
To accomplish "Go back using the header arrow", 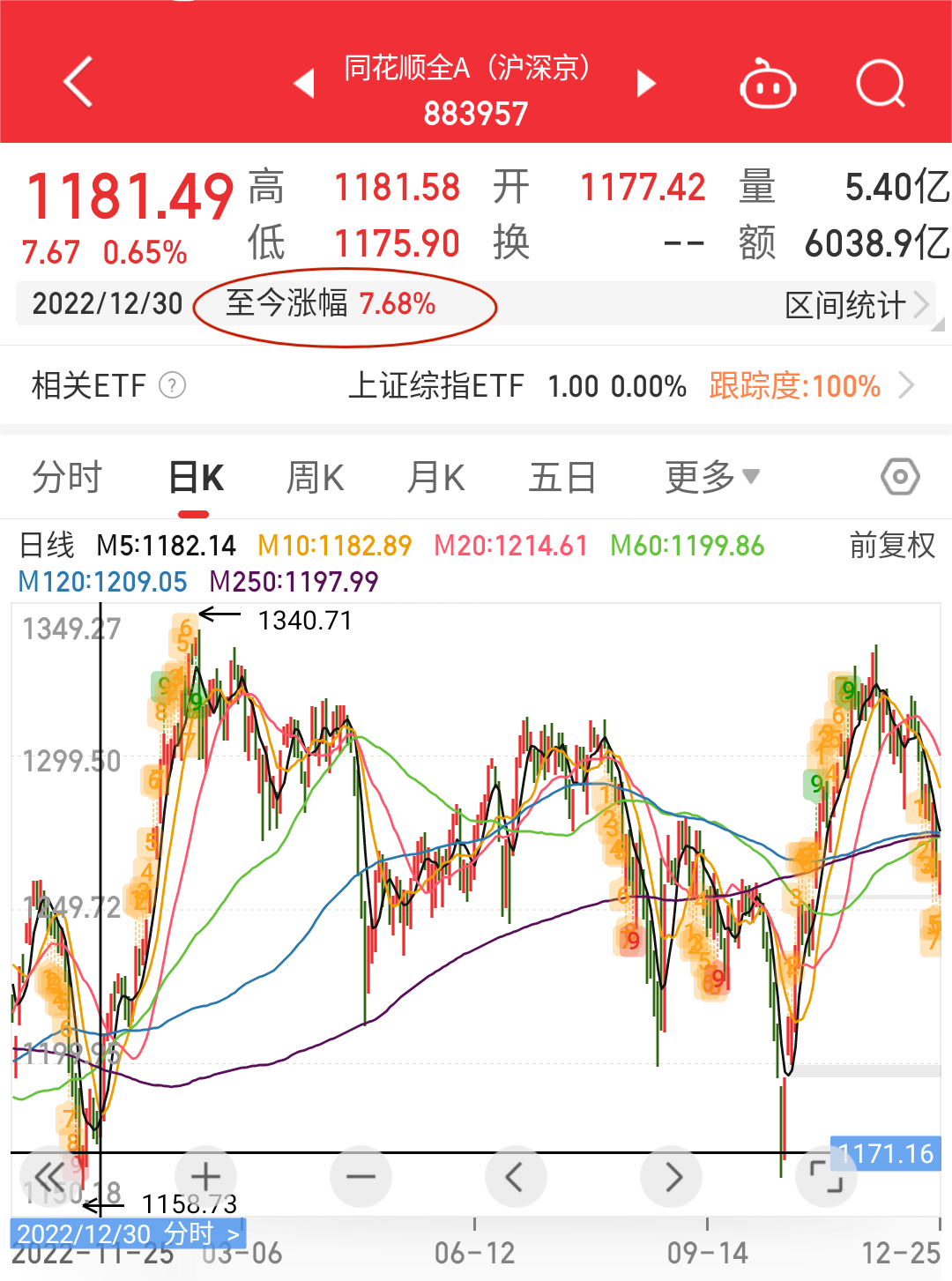I will click(x=78, y=82).
